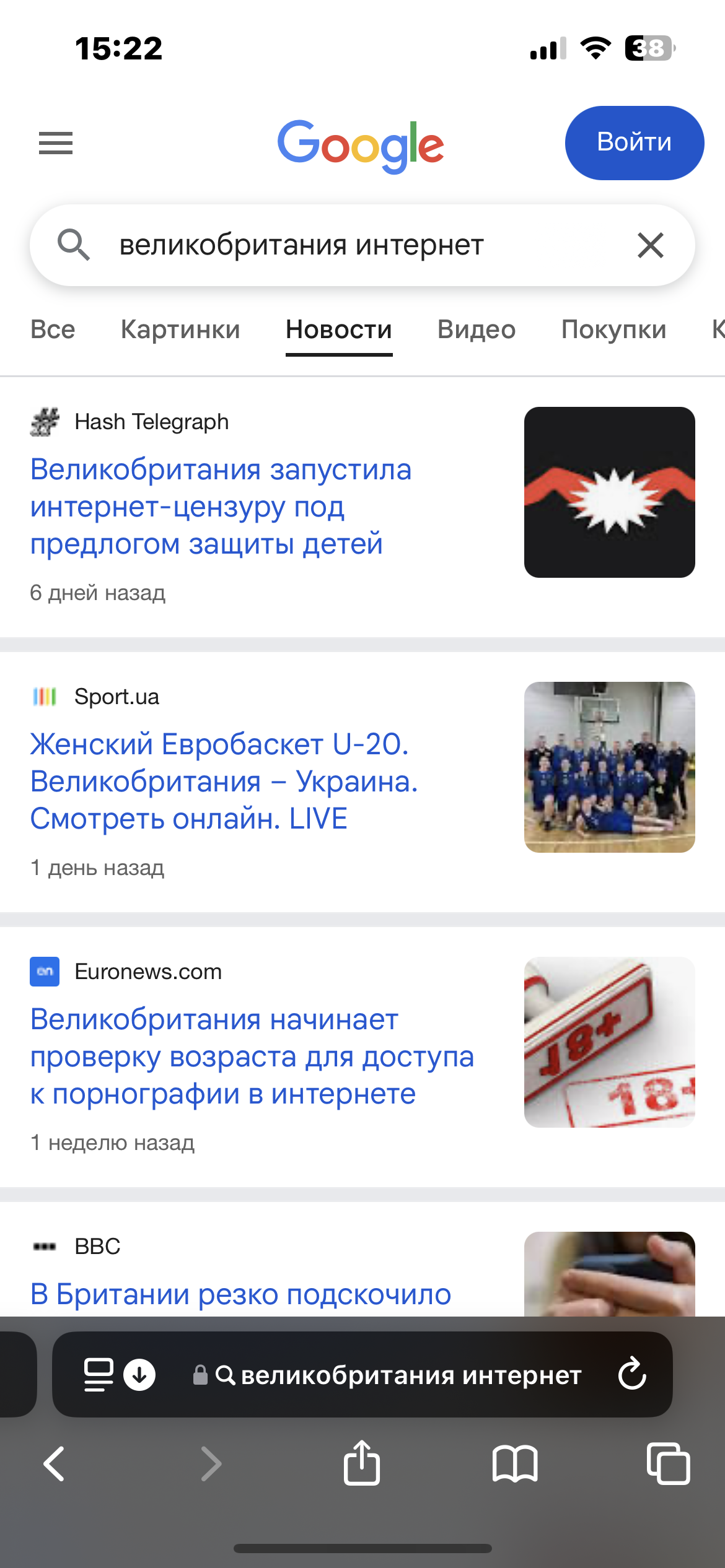Read the Euronews age verification article
The image size is (725, 1568).
coord(251,1056)
